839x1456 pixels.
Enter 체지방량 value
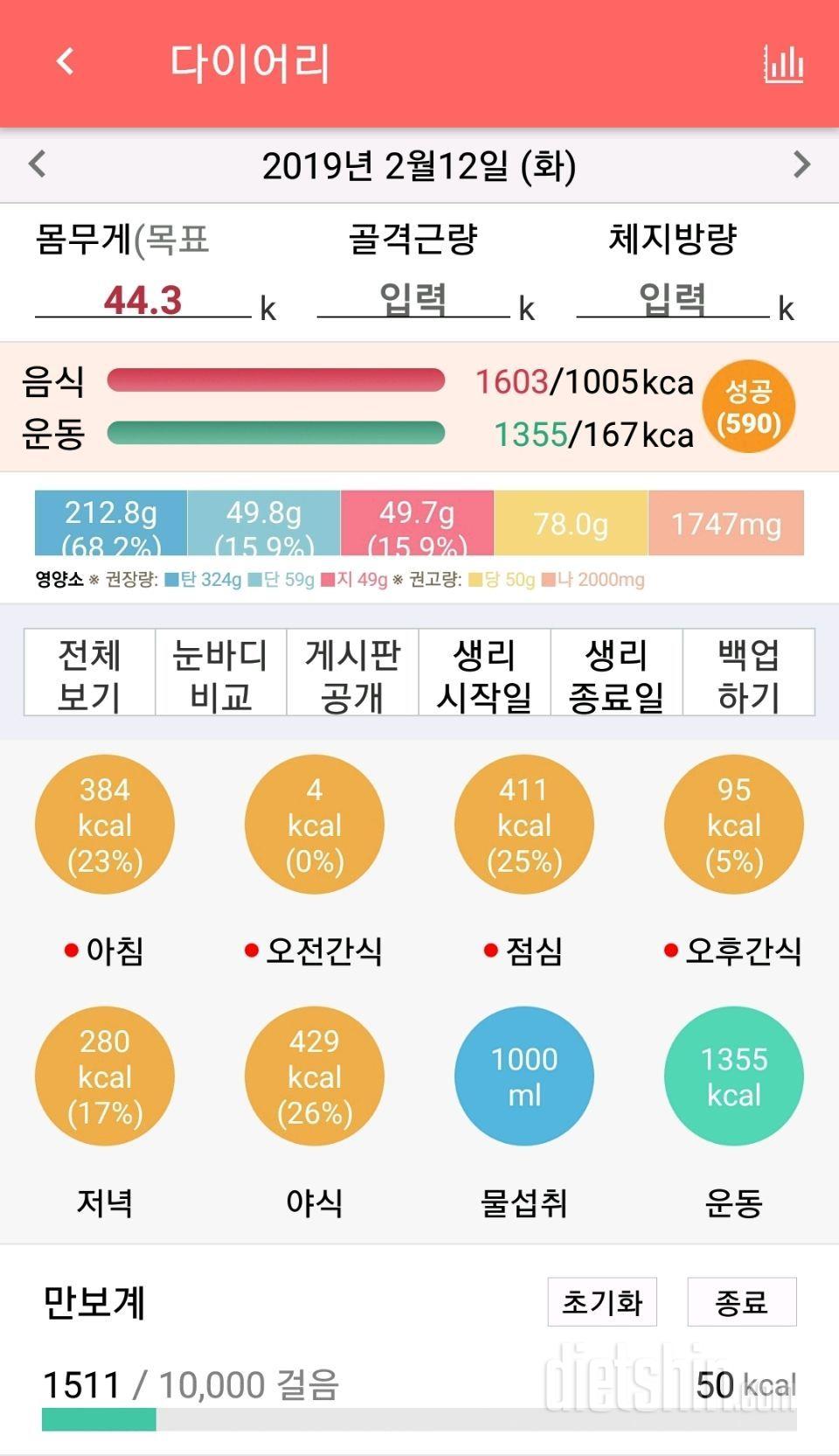(x=672, y=300)
